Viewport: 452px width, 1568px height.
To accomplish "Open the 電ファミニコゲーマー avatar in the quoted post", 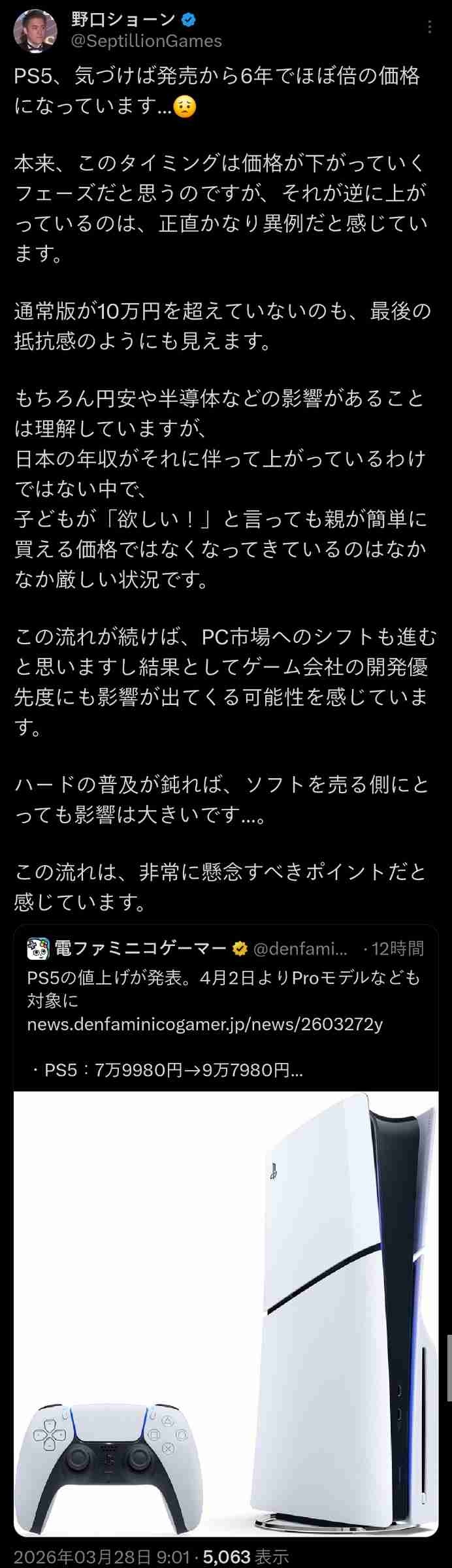I will [38, 949].
